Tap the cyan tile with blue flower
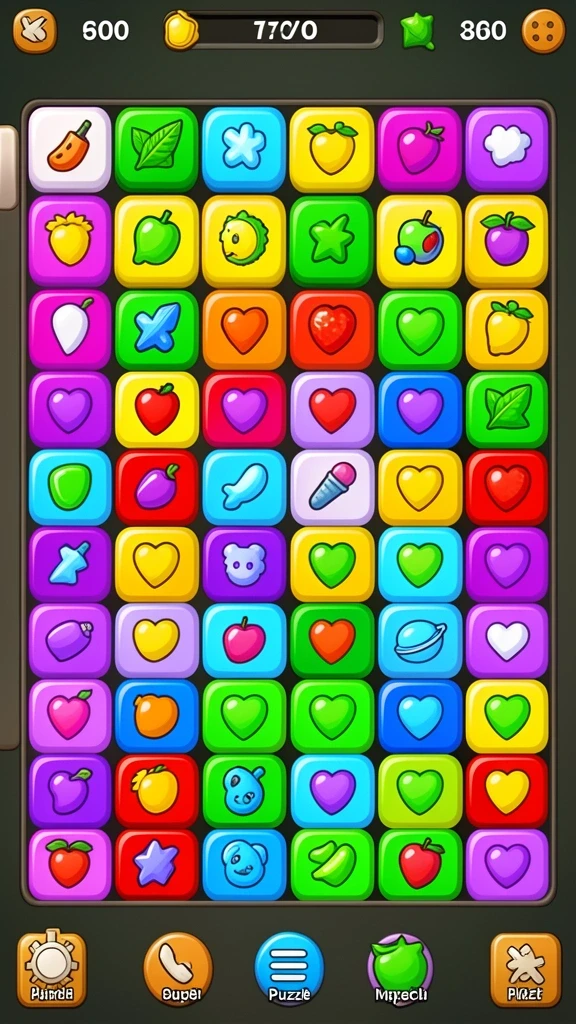 point(244,149)
